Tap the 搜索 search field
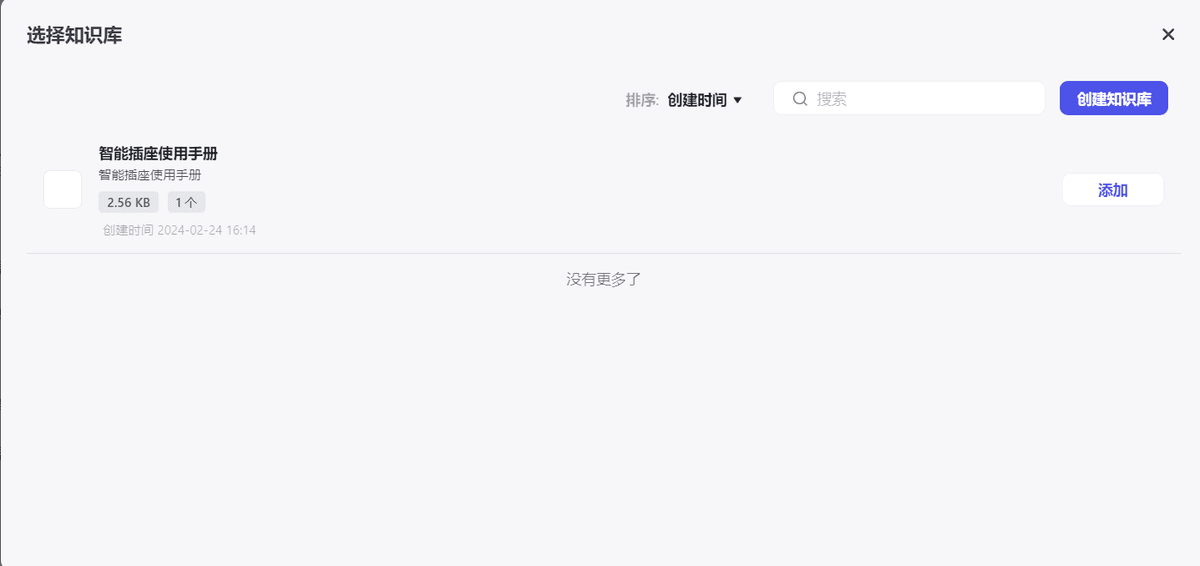The height and width of the screenshot is (566, 1200). click(x=920, y=99)
